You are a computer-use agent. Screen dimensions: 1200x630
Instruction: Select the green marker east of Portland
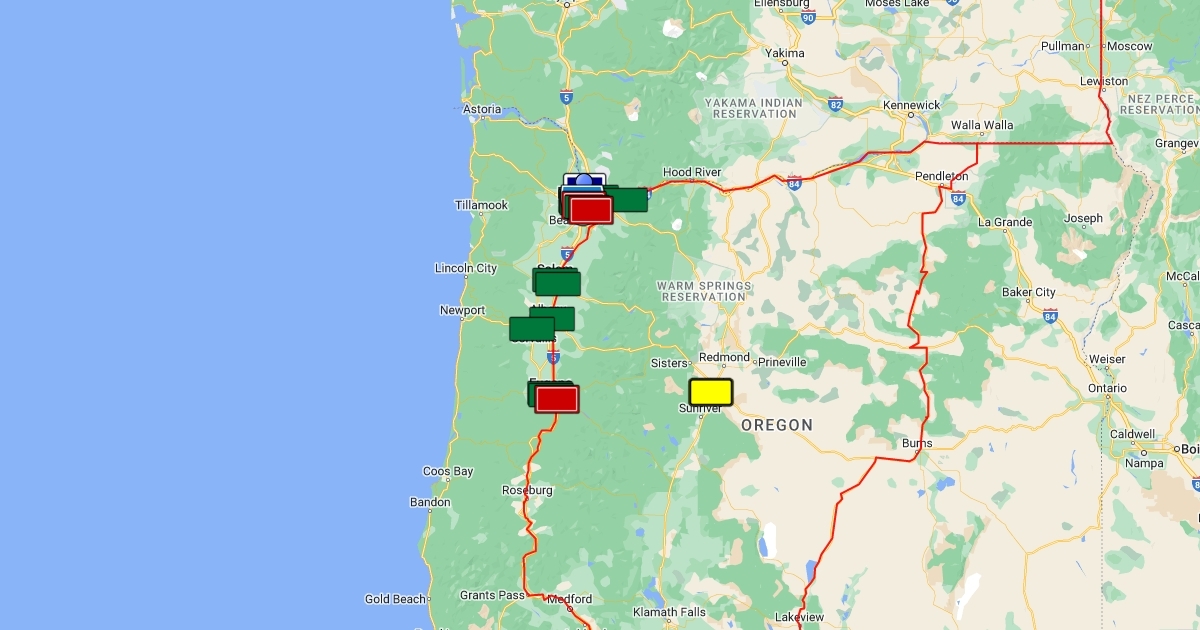[632, 199]
